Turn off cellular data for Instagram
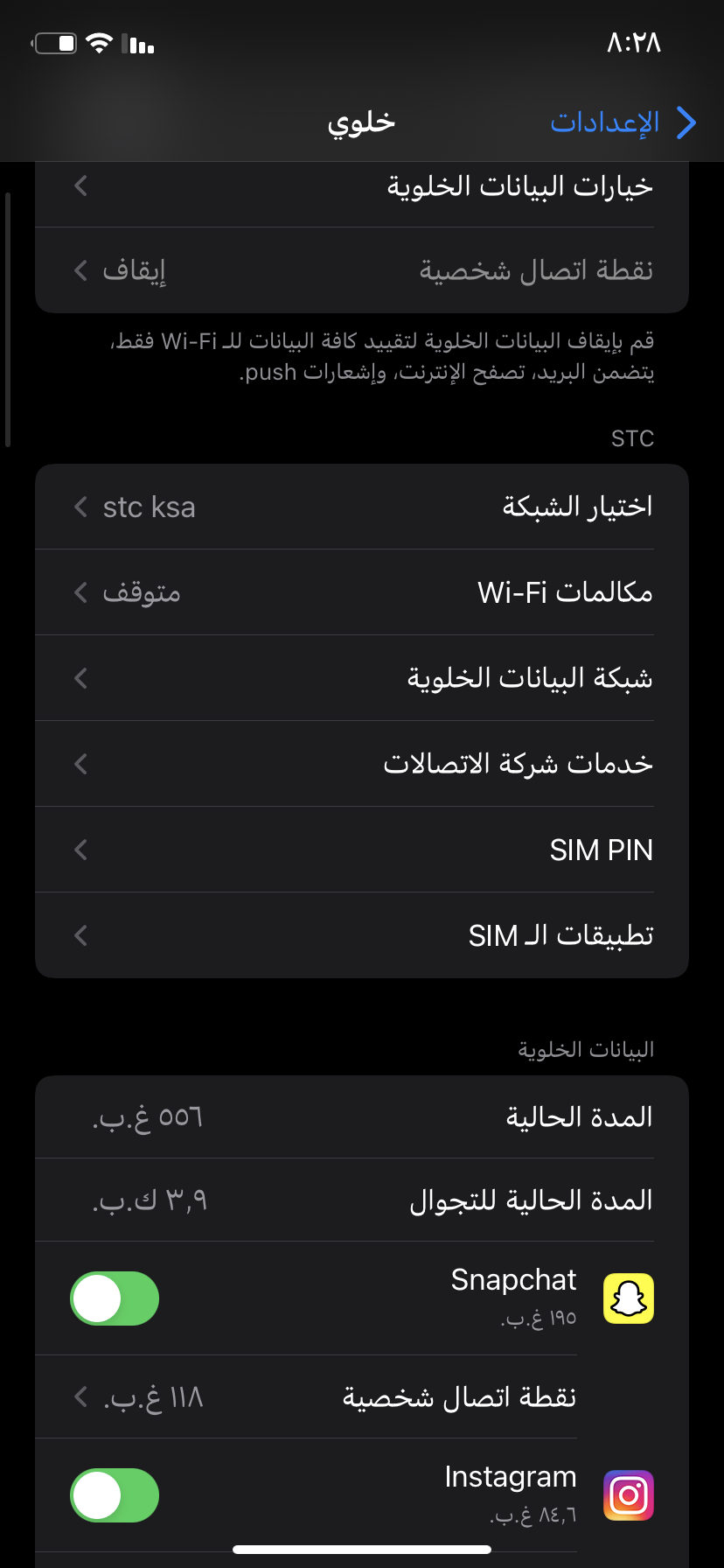Image resolution: width=724 pixels, height=1568 pixels. [x=115, y=1495]
